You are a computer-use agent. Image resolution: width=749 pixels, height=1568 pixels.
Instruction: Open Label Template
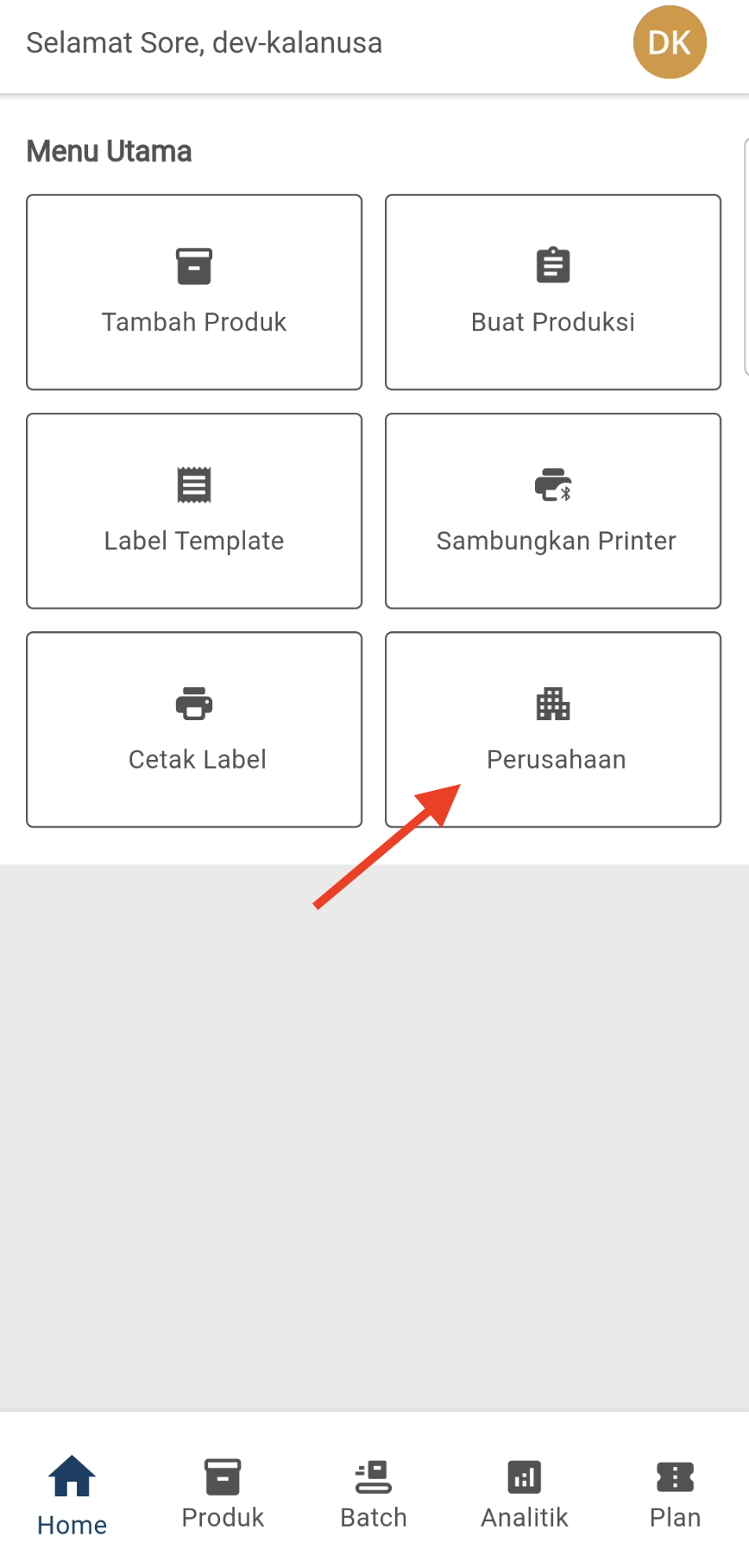pyautogui.click(x=194, y=510)
